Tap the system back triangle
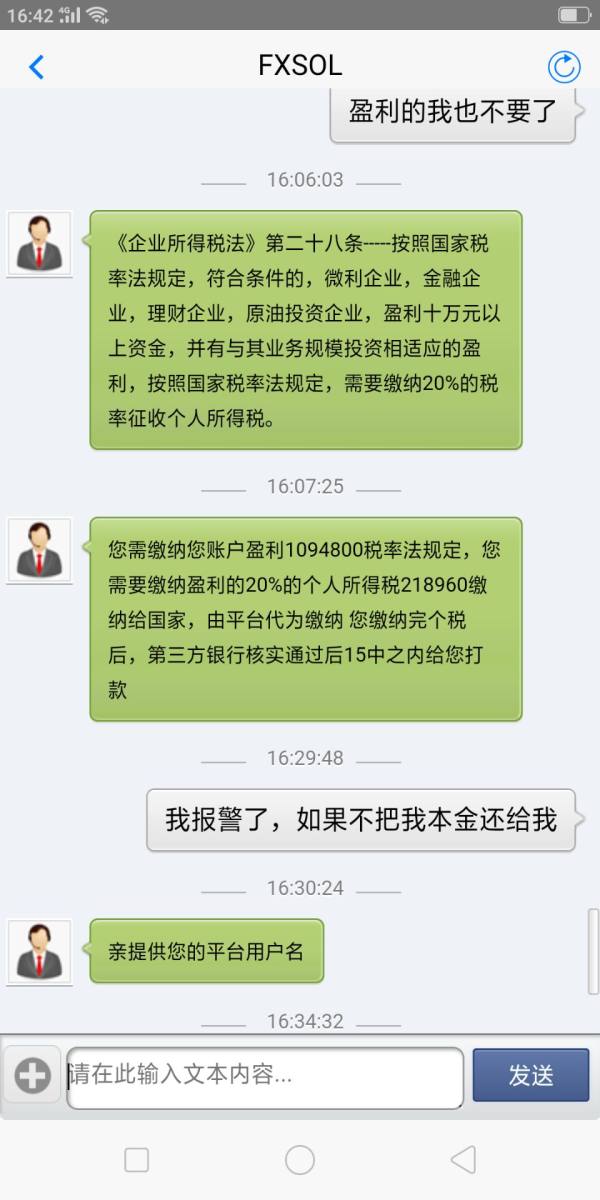This screenshot has height=1200, width=600. (463, 1160)
